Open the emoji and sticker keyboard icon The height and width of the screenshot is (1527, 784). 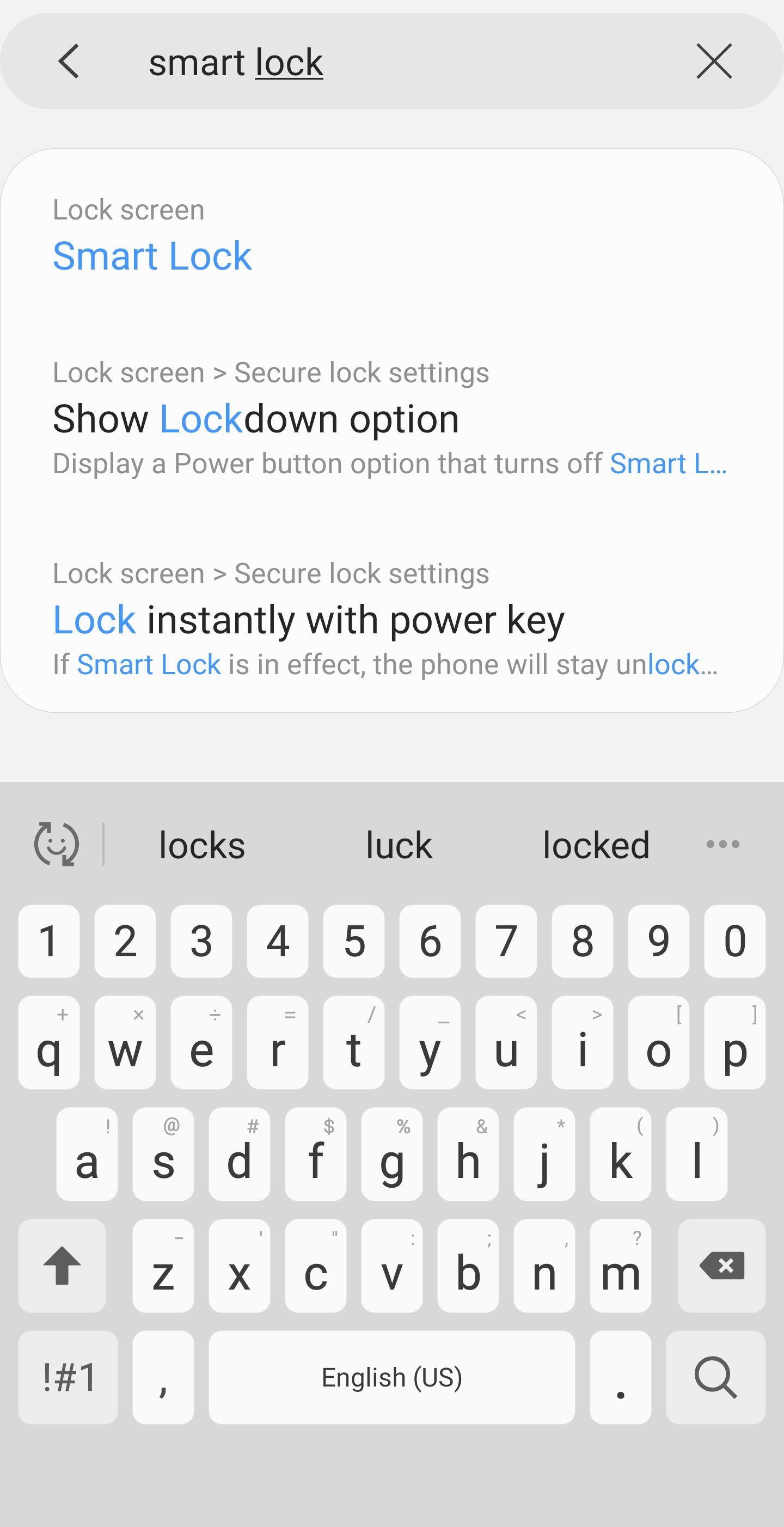[56, 844]
